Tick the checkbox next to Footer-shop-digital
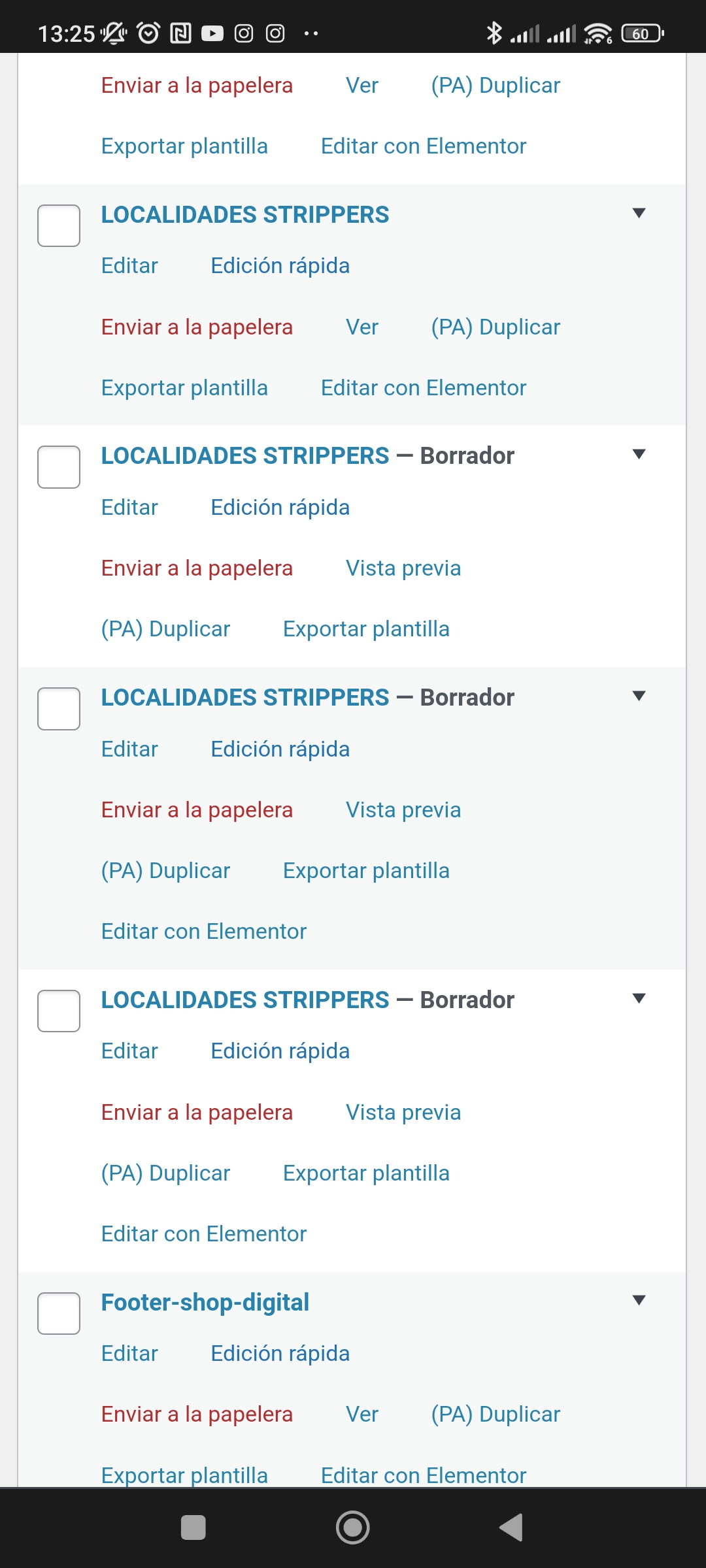 click(59, 1313)
